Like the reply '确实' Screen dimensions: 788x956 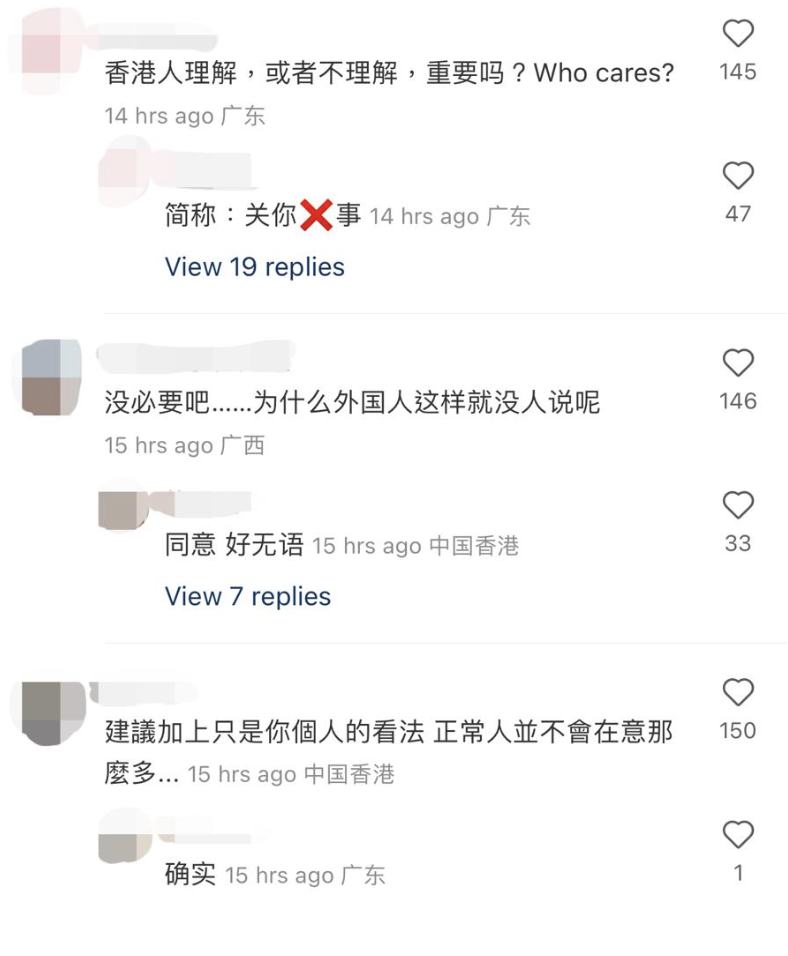(737, 834)
